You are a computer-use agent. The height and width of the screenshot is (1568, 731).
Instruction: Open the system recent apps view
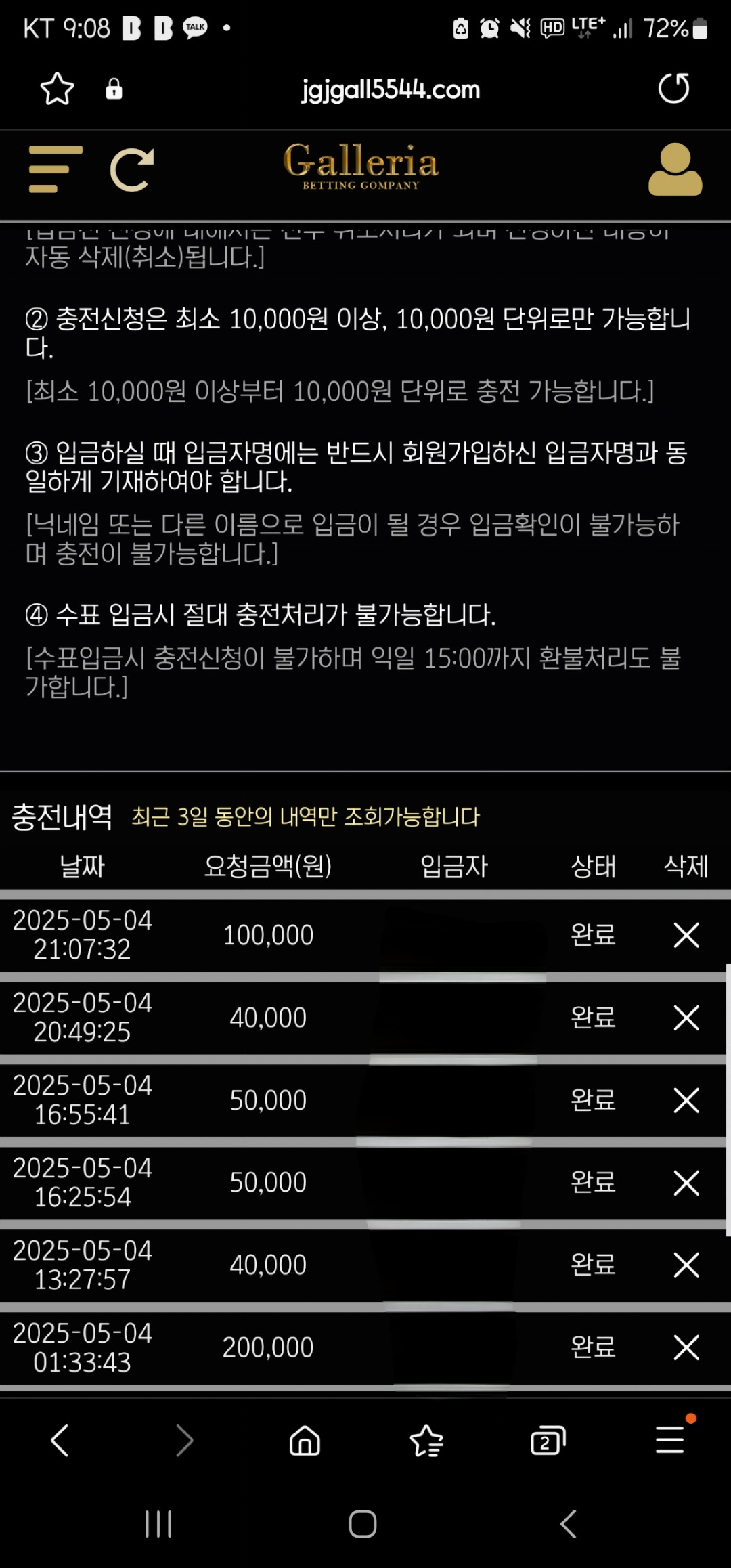click(x=158, y=1524)
